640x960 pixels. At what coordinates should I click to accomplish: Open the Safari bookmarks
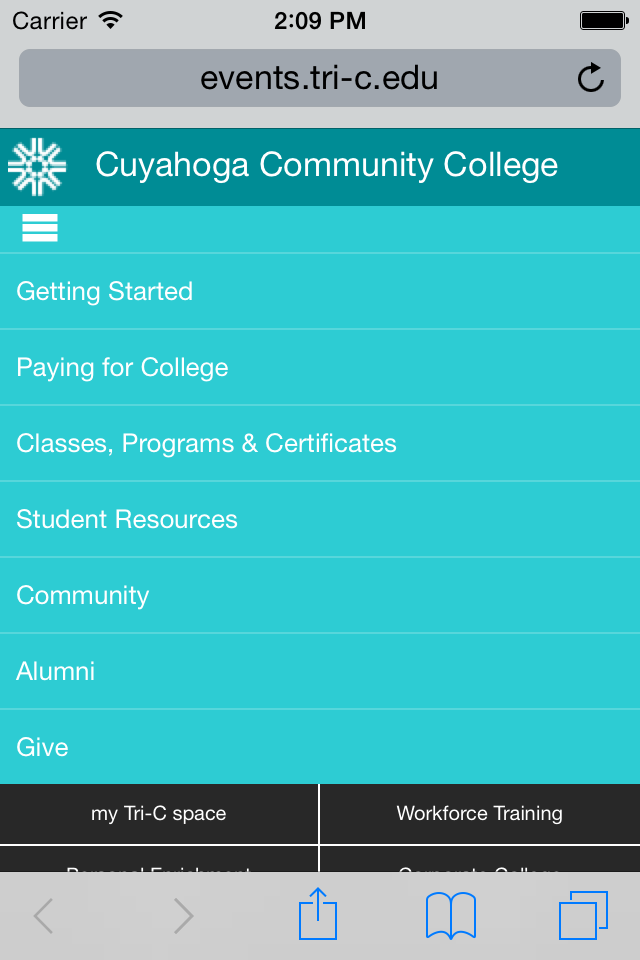pyautogui.click(x=450, y=915)
